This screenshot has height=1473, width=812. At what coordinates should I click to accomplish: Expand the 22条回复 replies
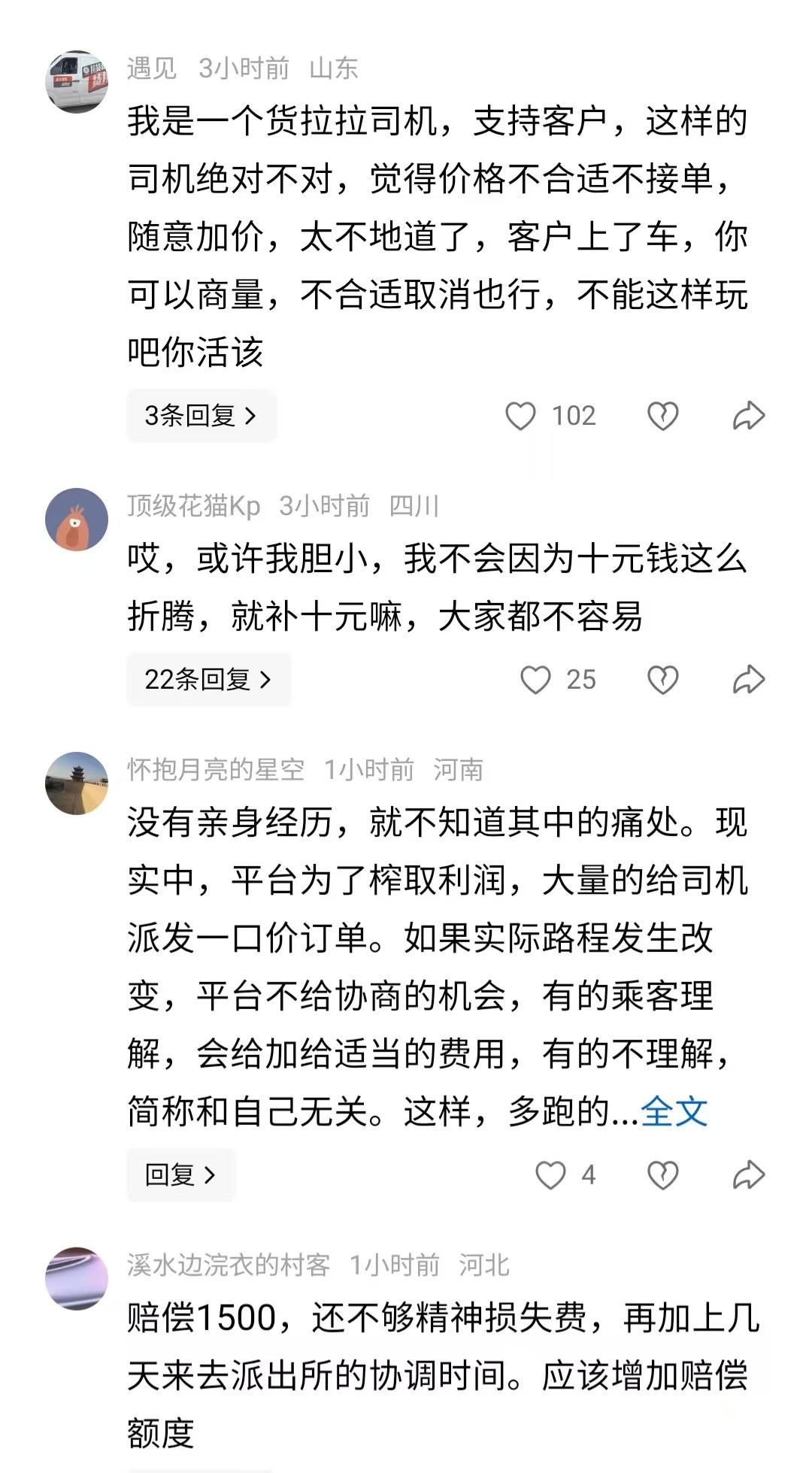(x=208, y=680)
